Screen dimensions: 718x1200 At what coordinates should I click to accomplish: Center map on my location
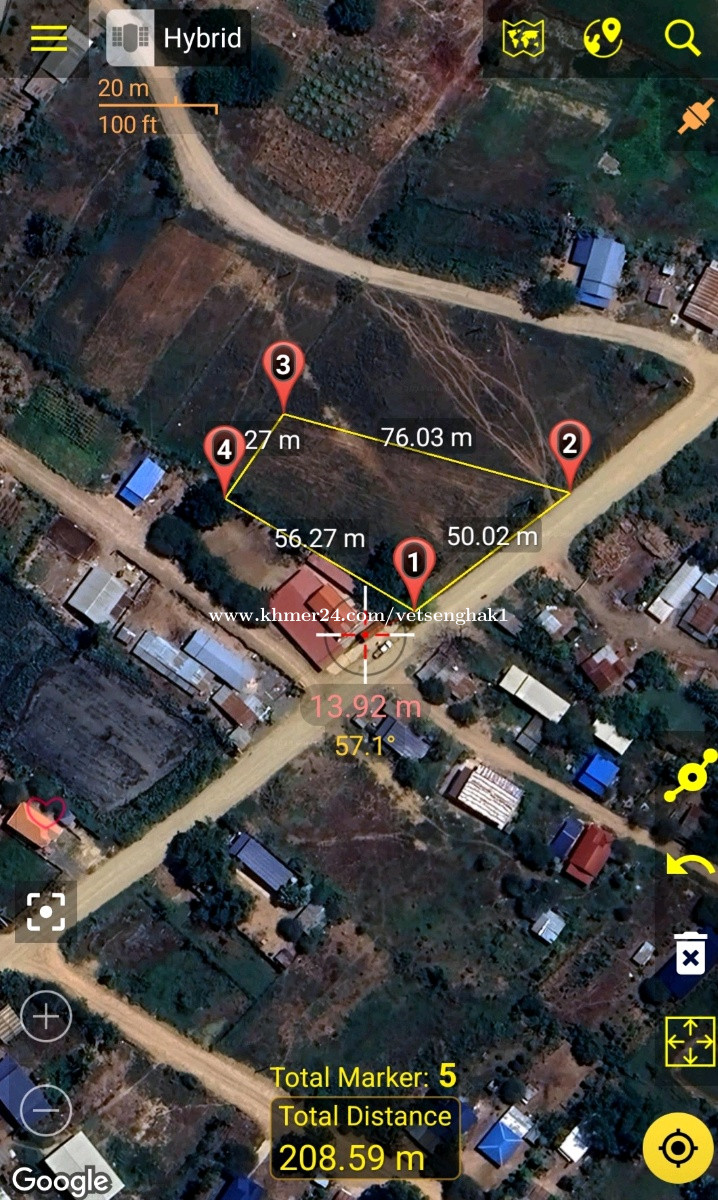[x=678, y=1147]
